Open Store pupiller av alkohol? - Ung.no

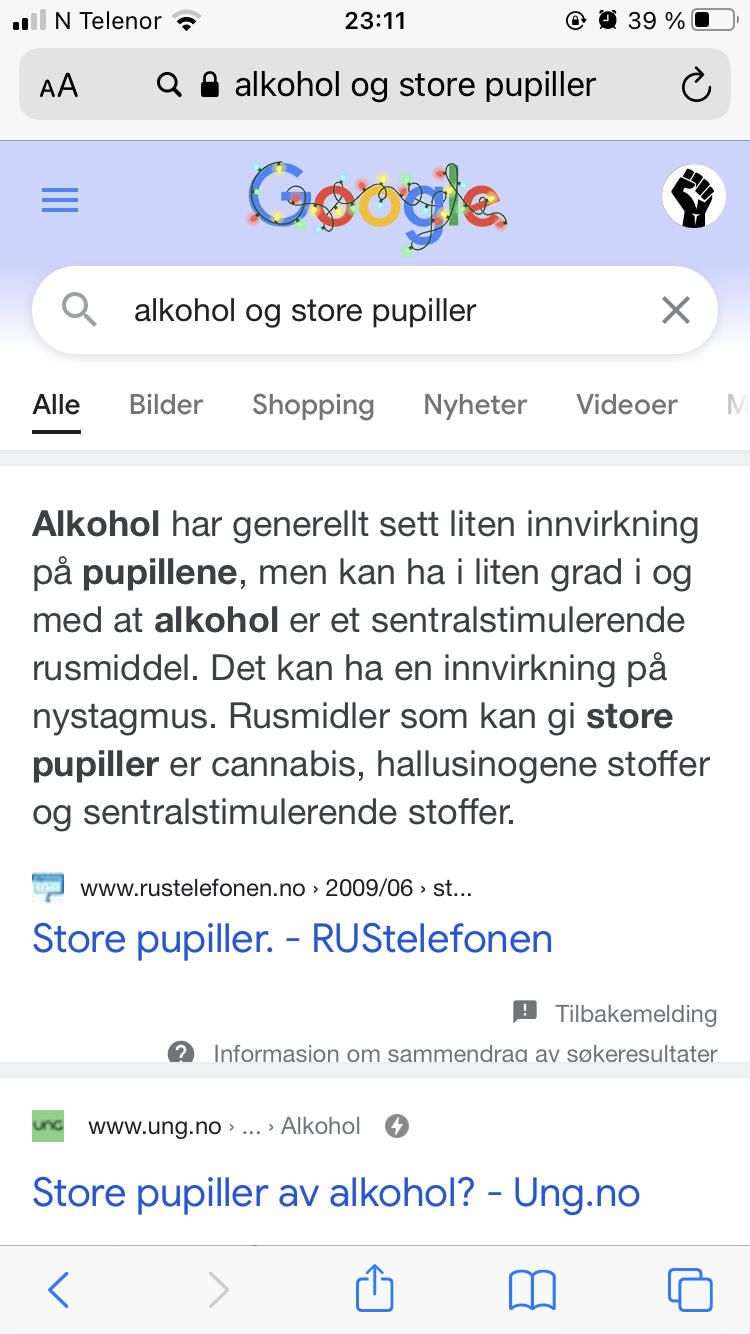tap(336, 1192)
